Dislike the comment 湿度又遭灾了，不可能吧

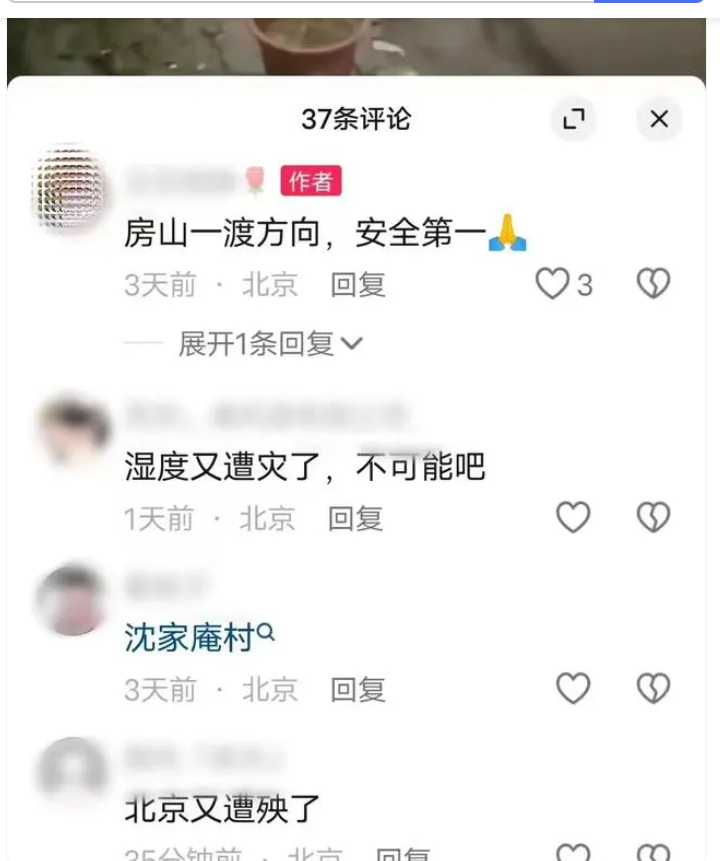click(653, 518)
